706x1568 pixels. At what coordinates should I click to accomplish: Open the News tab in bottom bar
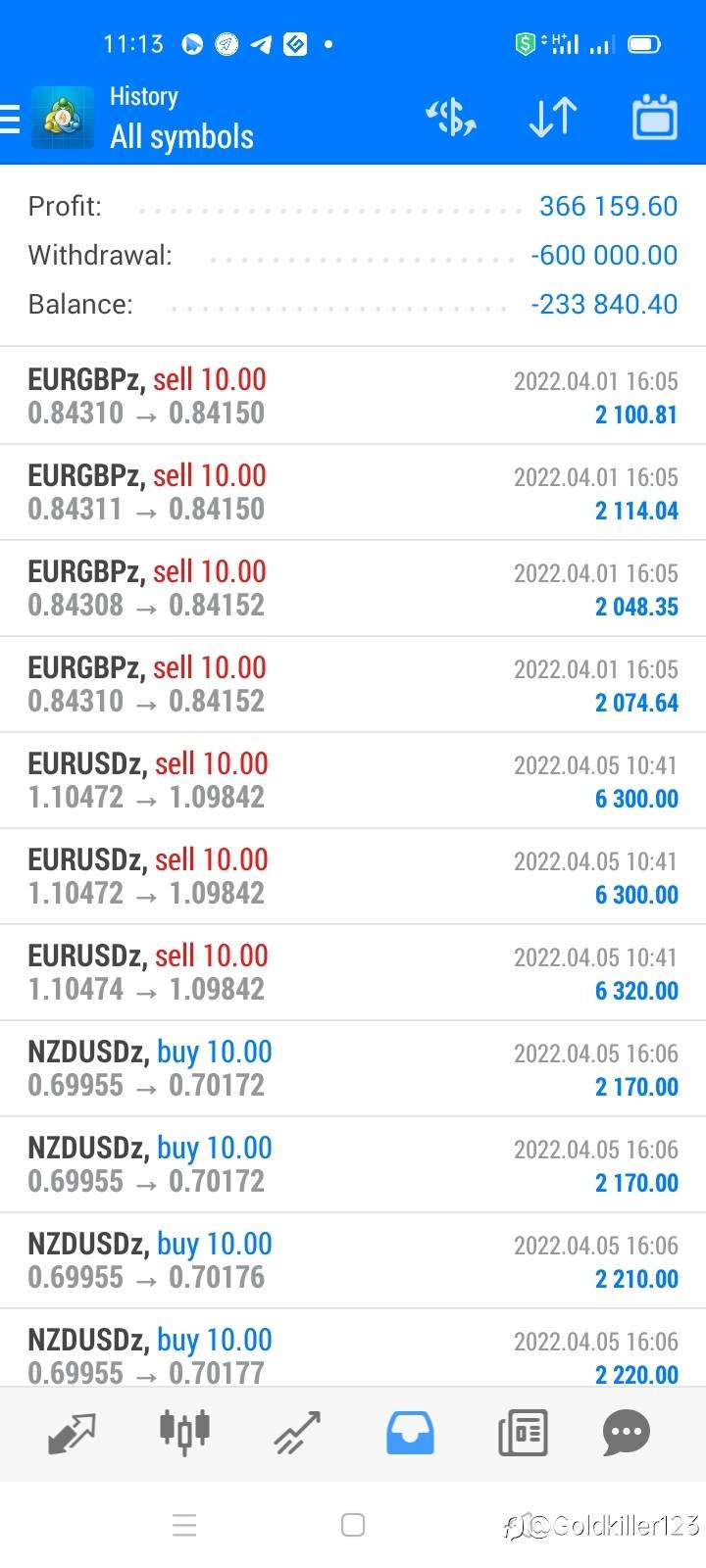(x=523, y=1433)
